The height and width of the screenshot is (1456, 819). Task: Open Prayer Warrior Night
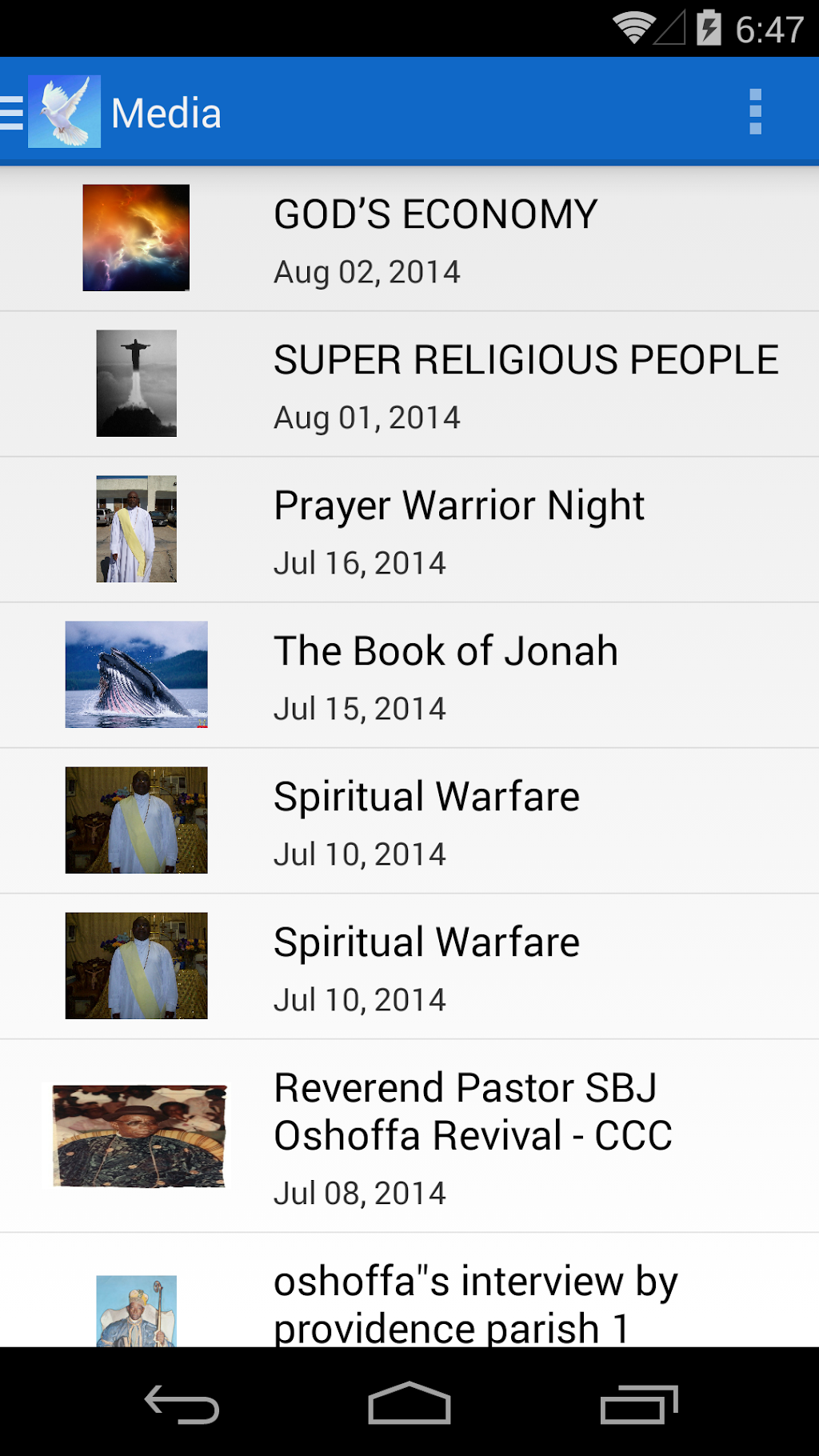458,530
